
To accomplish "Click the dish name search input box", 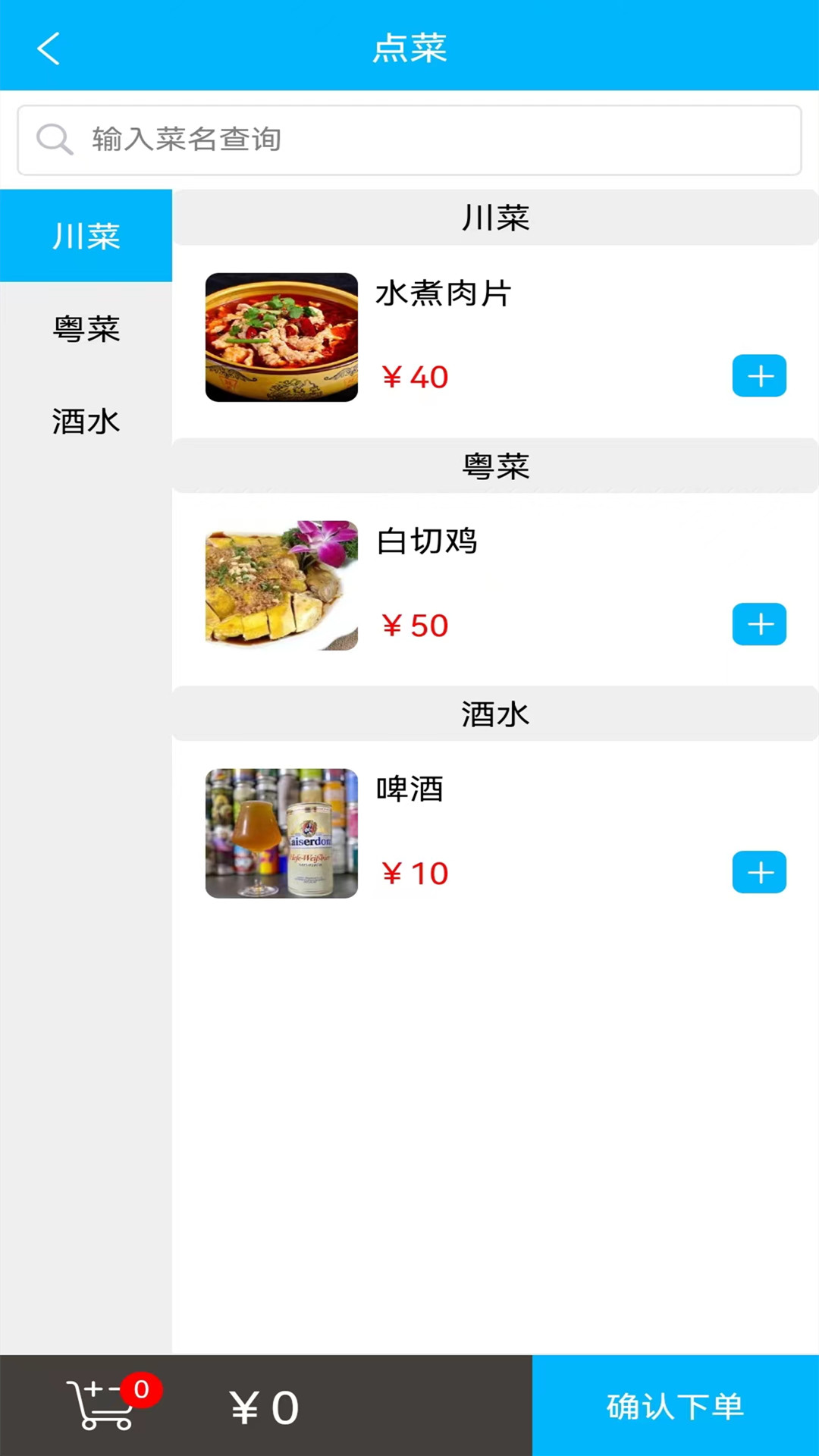I will [x=409, y=140].
